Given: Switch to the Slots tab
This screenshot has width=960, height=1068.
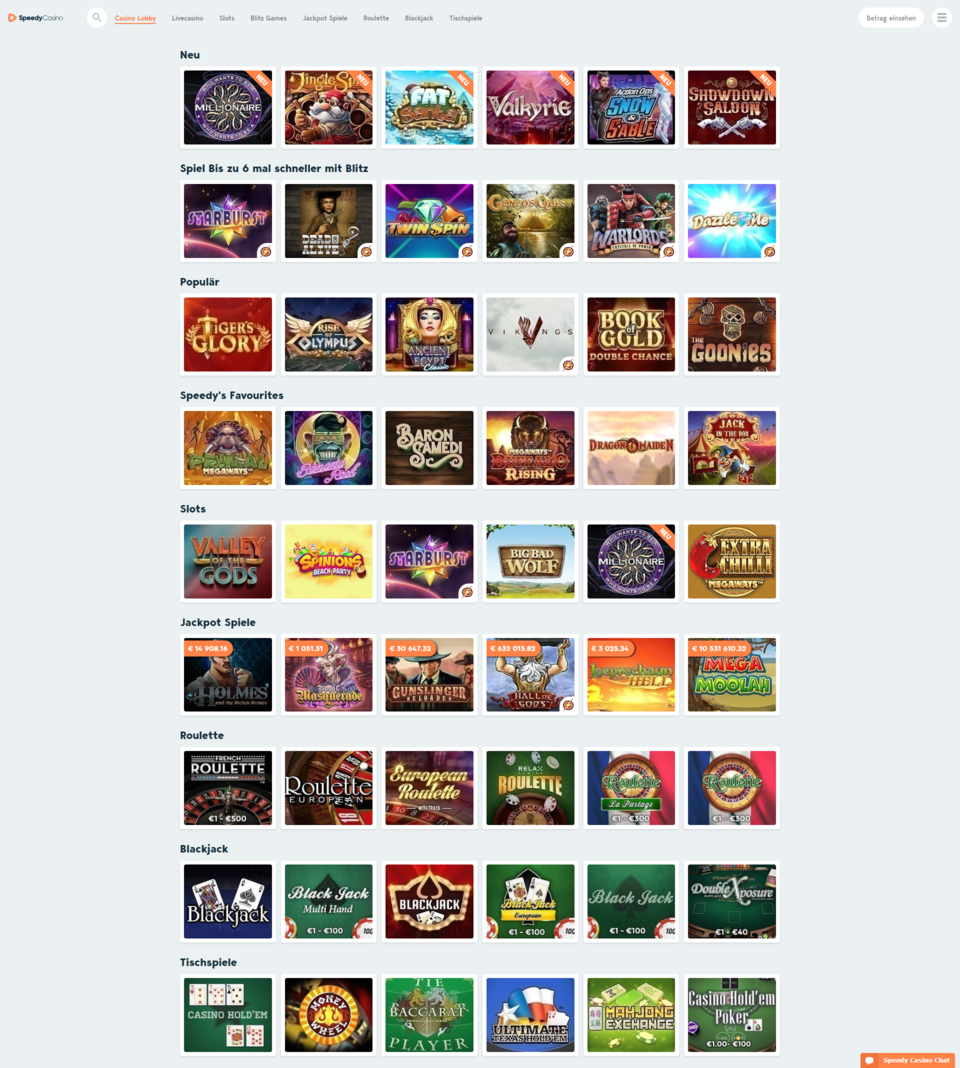Looking at the screenshot, I should coord(227,18).
